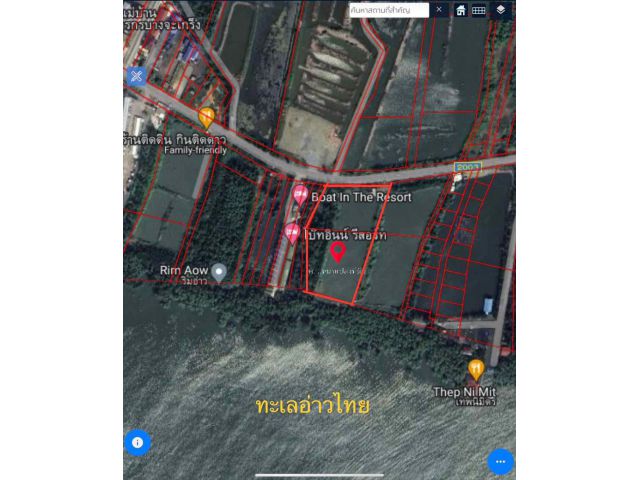Open the map layers selector
The height and width of the screenshot is (480, 640).
point(501,10)
